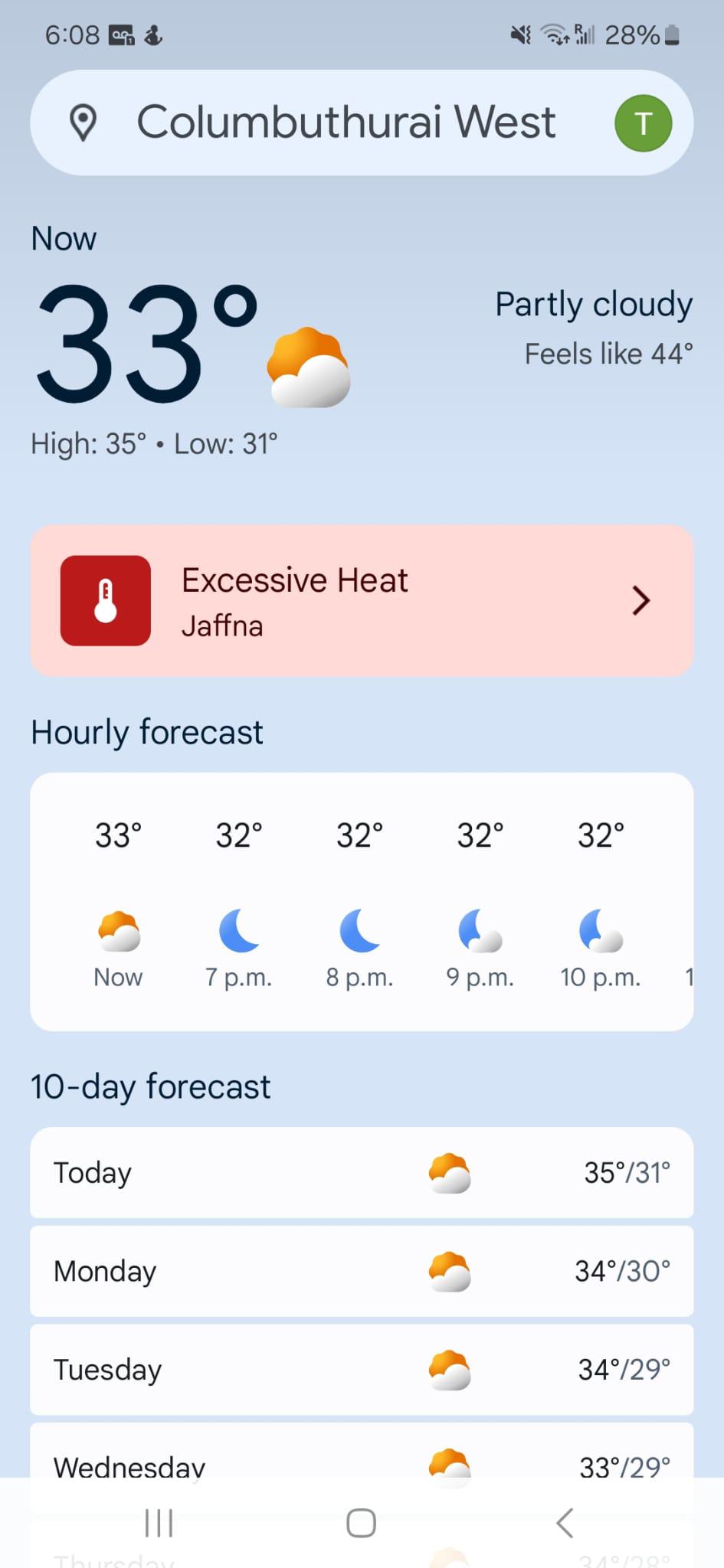Go to the home screen
Viewport: 724px width, 1568px height.
point(361,1523)
